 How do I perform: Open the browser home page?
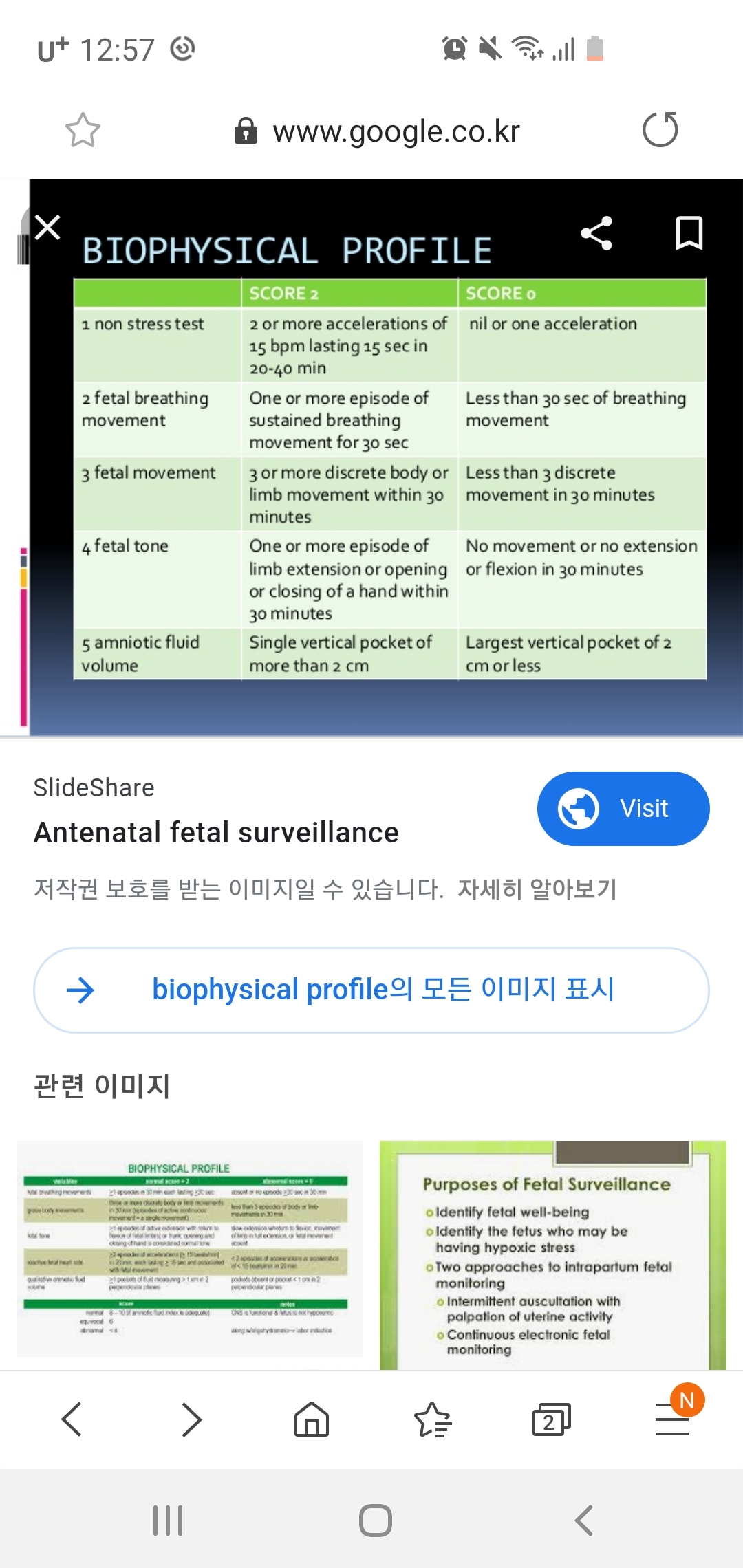pyautogui.click(x=312, y=1419)
